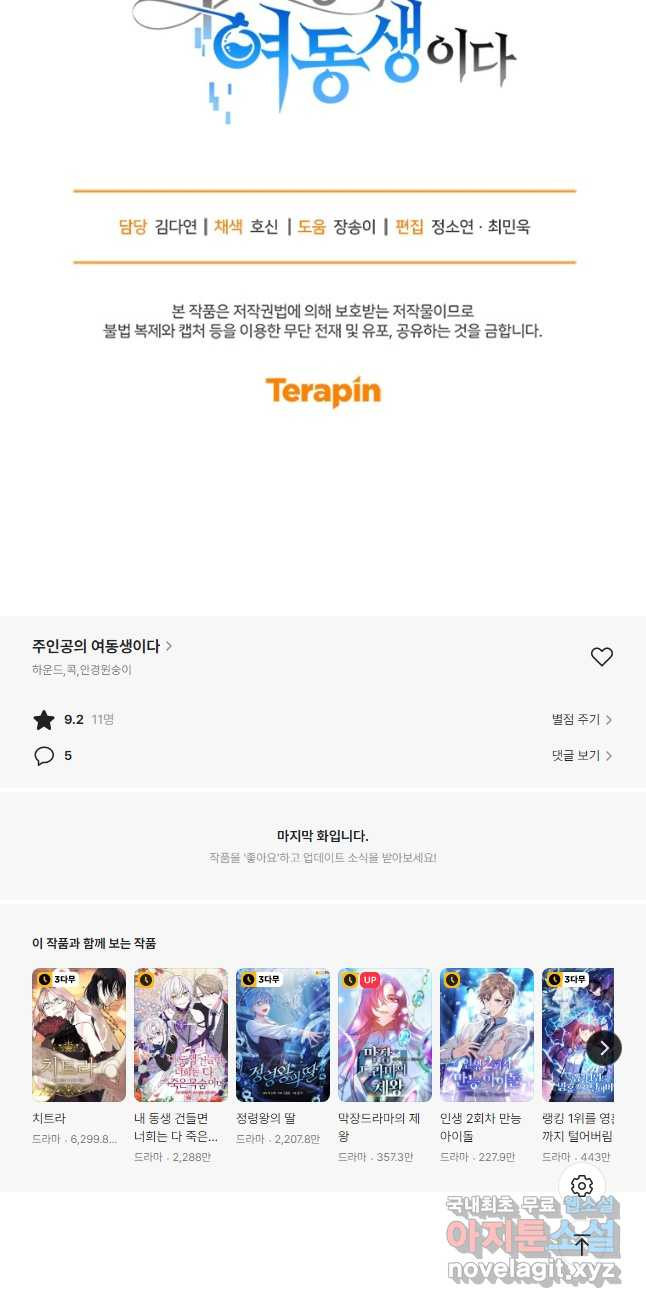Open 댓글 보기 to view comments
Image resolution: width=646 pixels, height=1308 pixels.
(x=582, y=755)
